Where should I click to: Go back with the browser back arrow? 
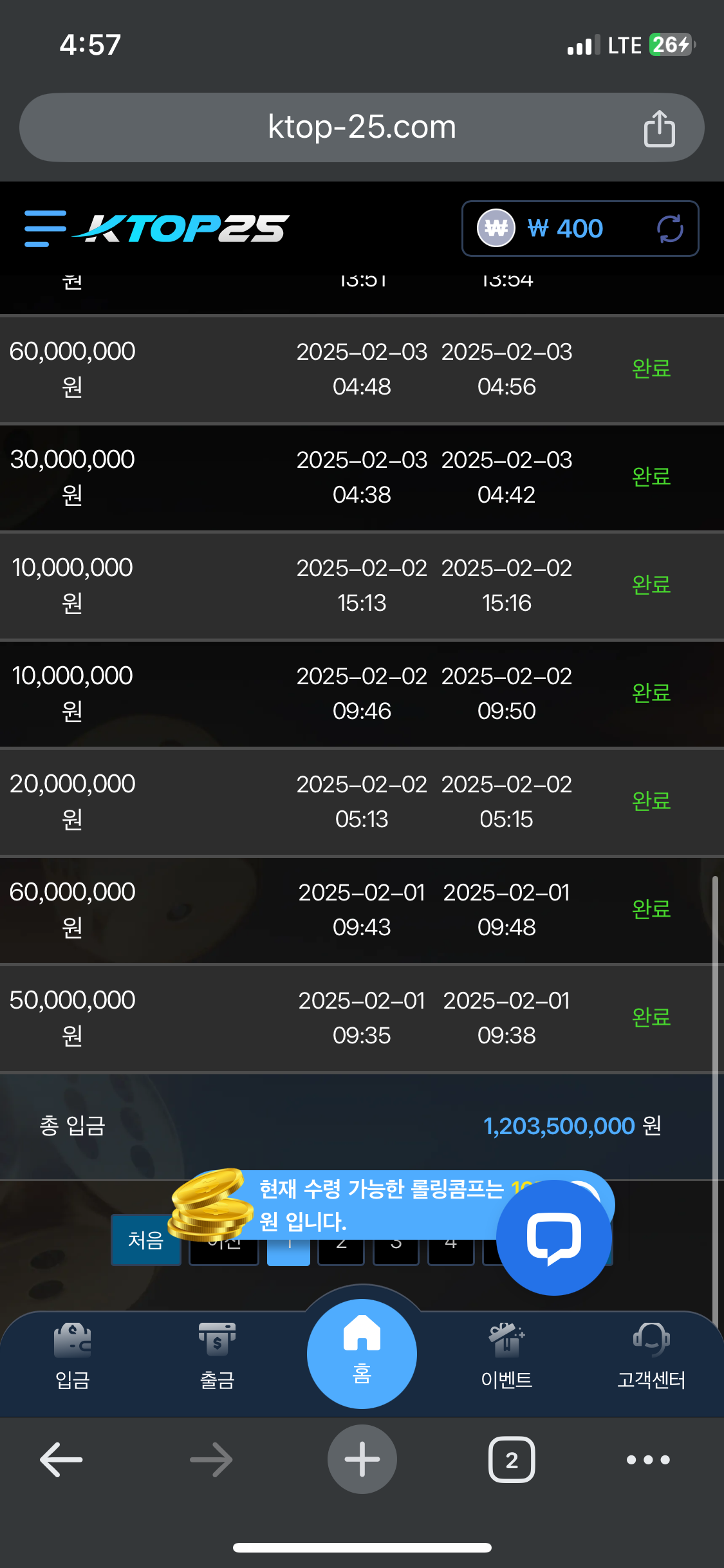point(61,1459)
